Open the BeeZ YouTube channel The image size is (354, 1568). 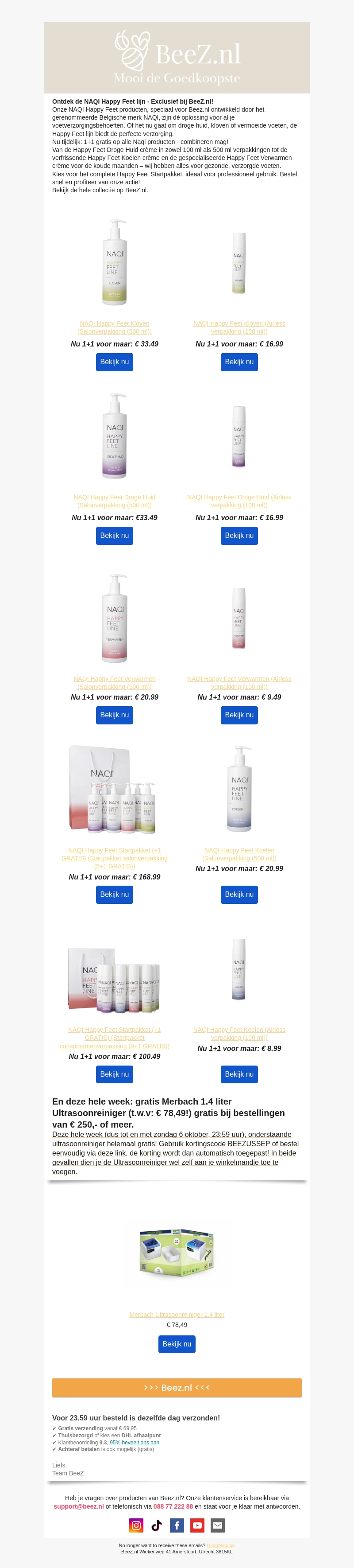pyautogui.click(x=197, y=1525)
